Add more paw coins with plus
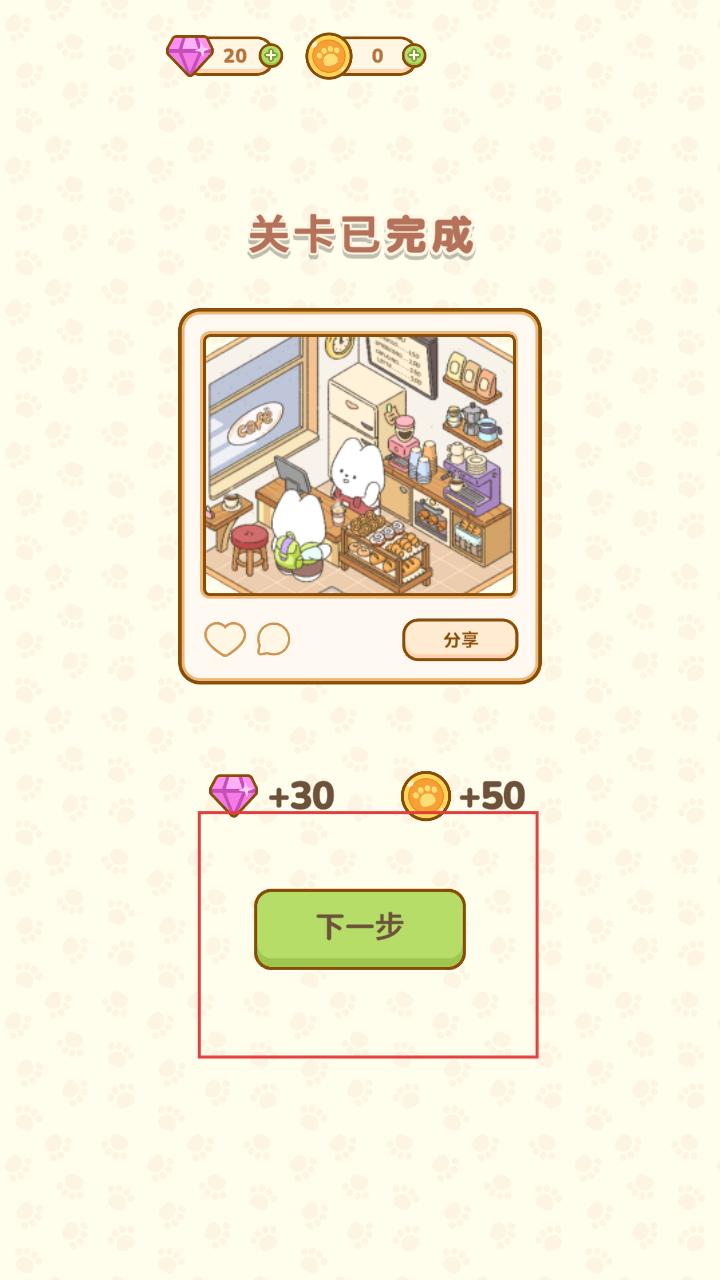720x1280 pixels. pyautogui.click(x=414, y=56)
